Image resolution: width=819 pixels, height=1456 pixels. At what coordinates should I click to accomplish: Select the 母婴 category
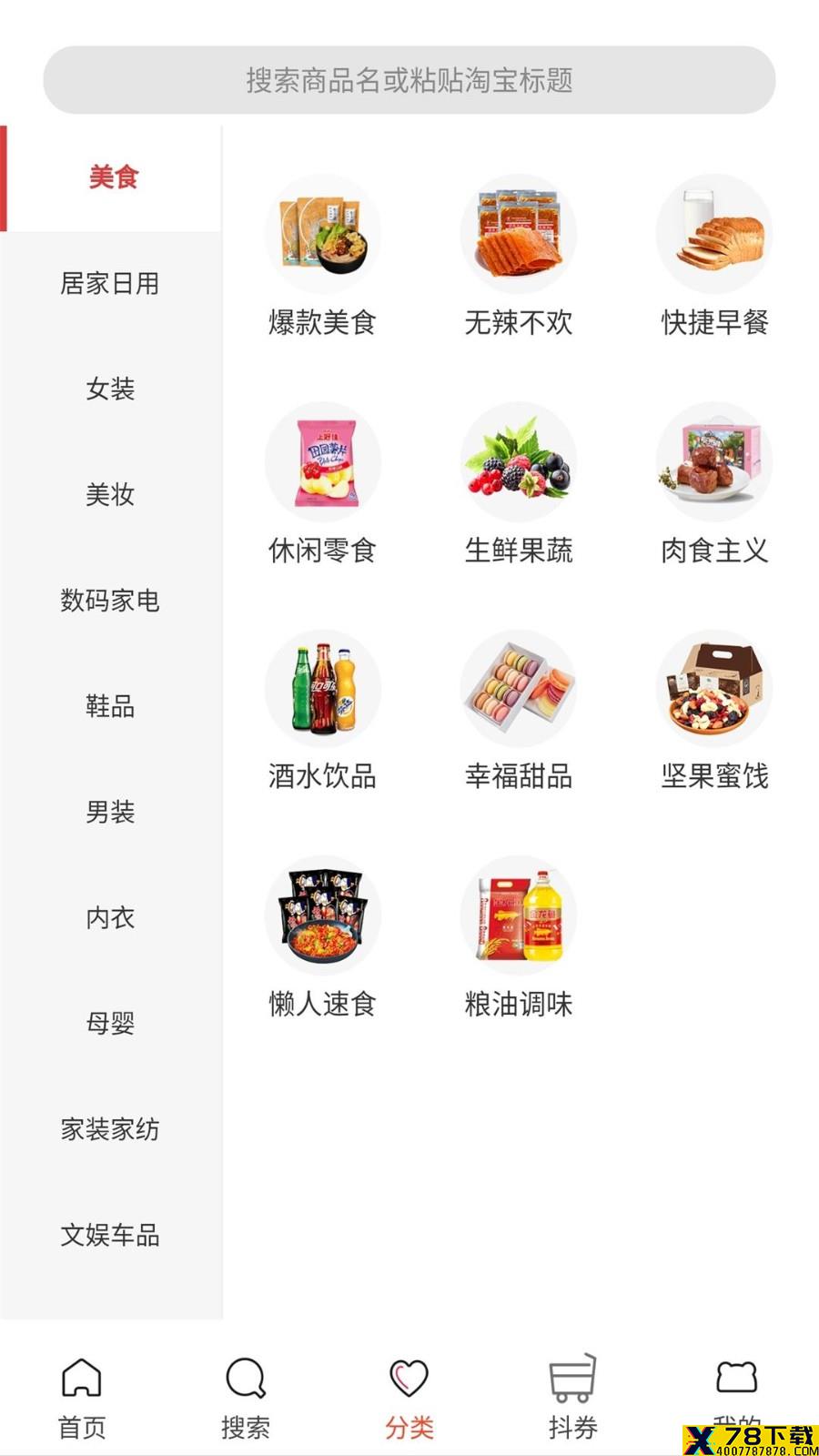(x=110, y=1024)
